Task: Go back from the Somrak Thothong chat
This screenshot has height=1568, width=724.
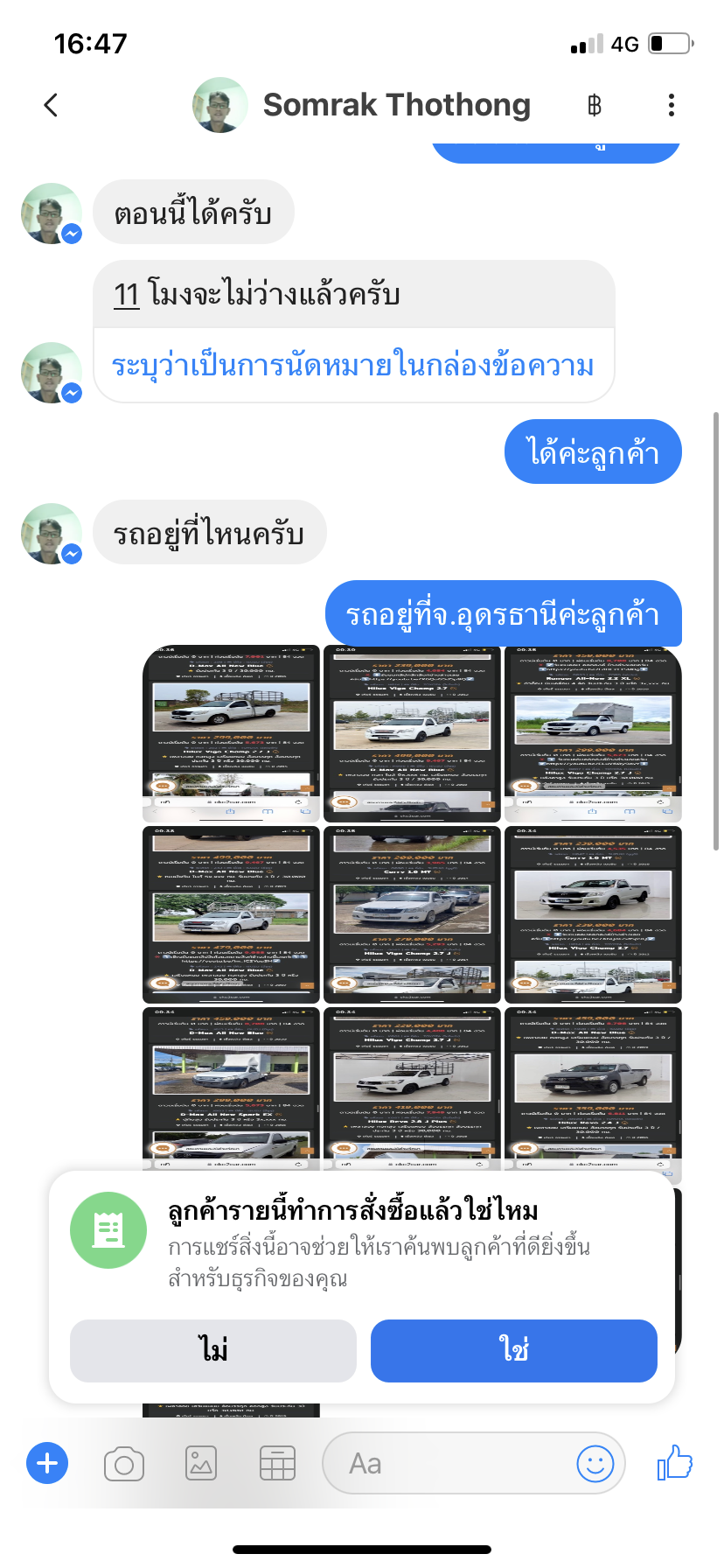Action: (x=51, y=105)
